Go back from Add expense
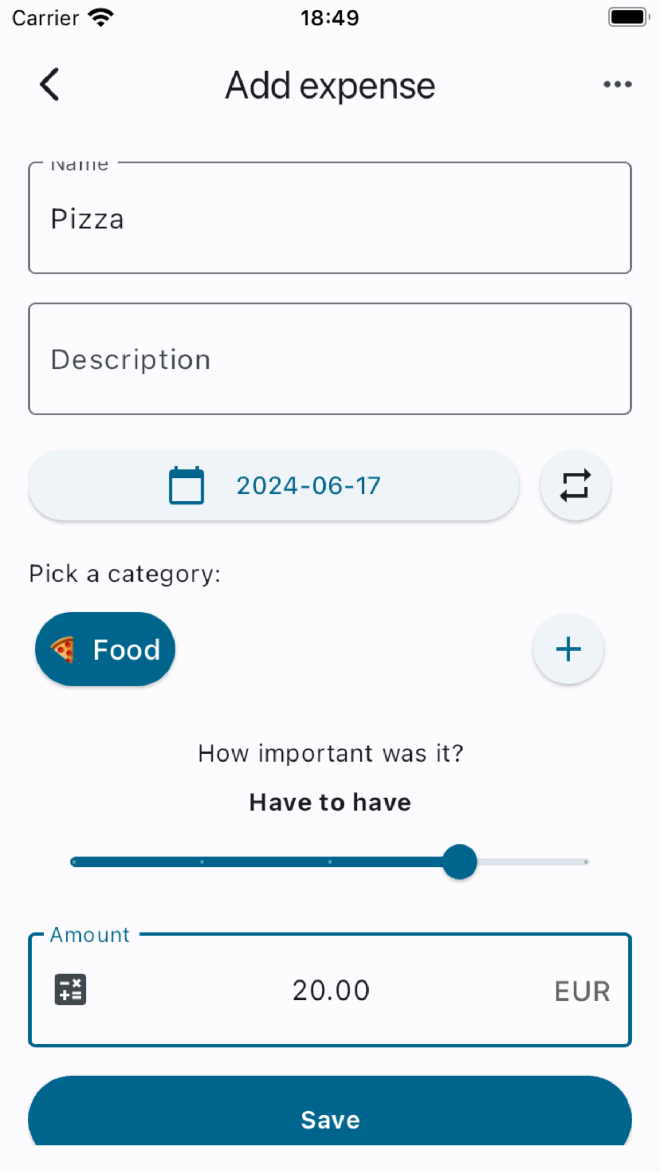The image size is (660, 1173). [x=49, y=85]
